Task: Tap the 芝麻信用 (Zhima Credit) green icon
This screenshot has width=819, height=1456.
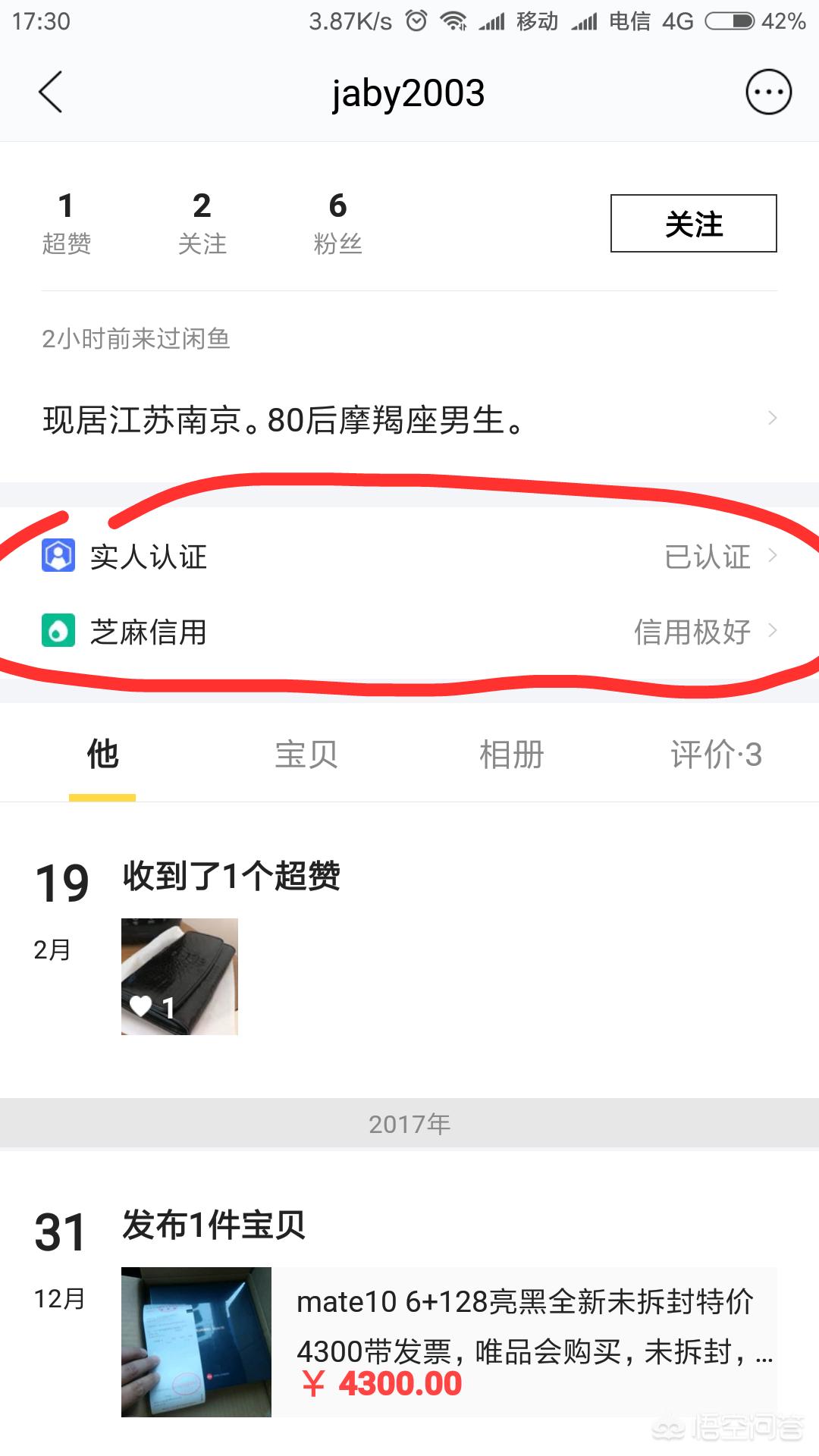Action: coord(59,631)
